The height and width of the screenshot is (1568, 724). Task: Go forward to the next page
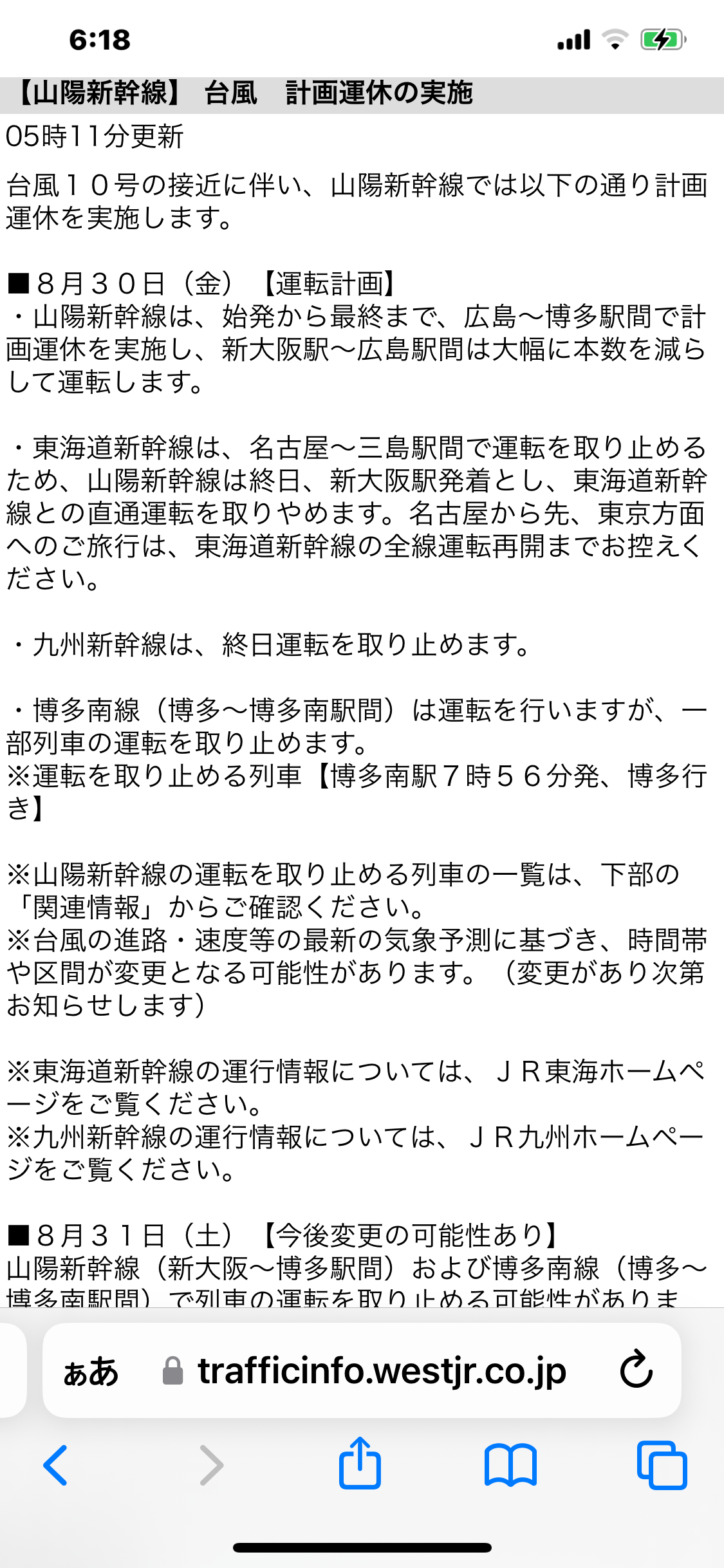[x=211, y=1465]
